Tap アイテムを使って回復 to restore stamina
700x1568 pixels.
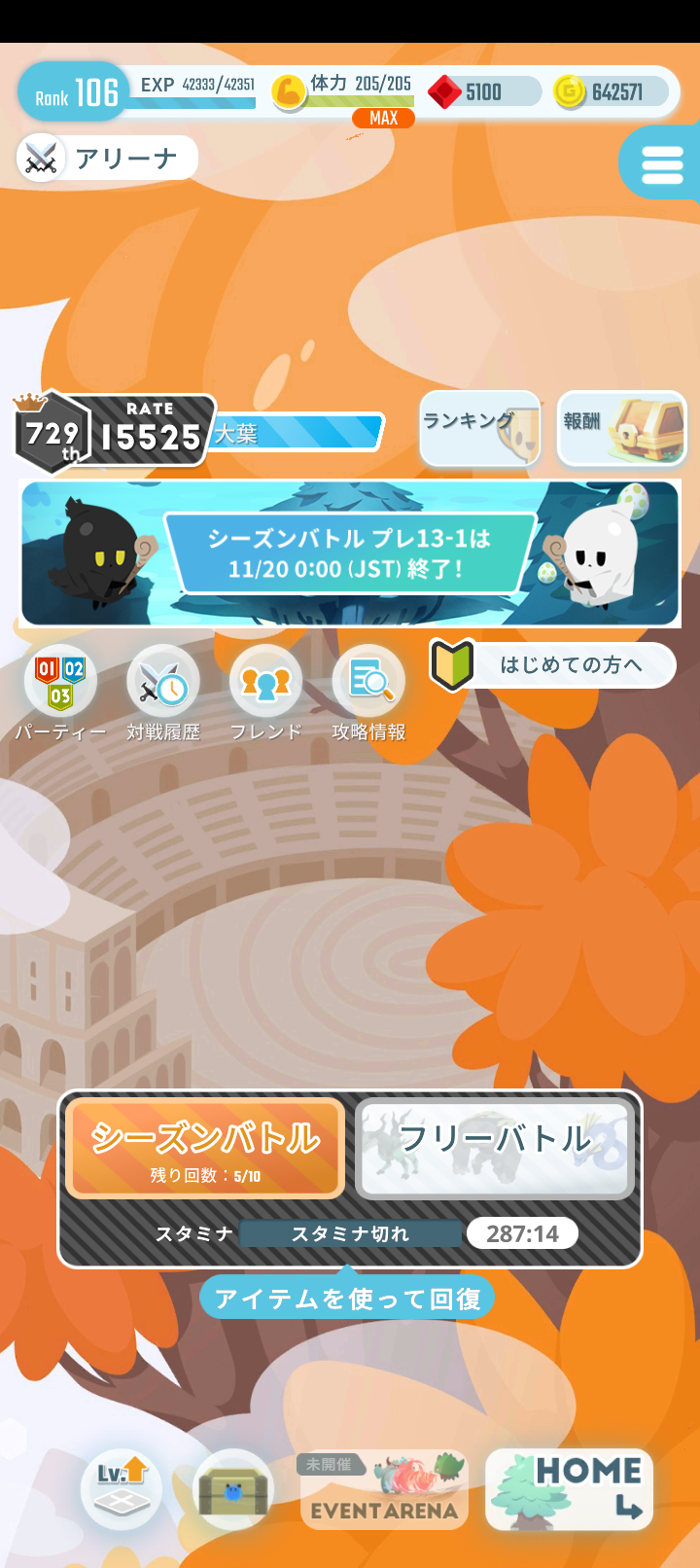click(x=347, y=1297)
